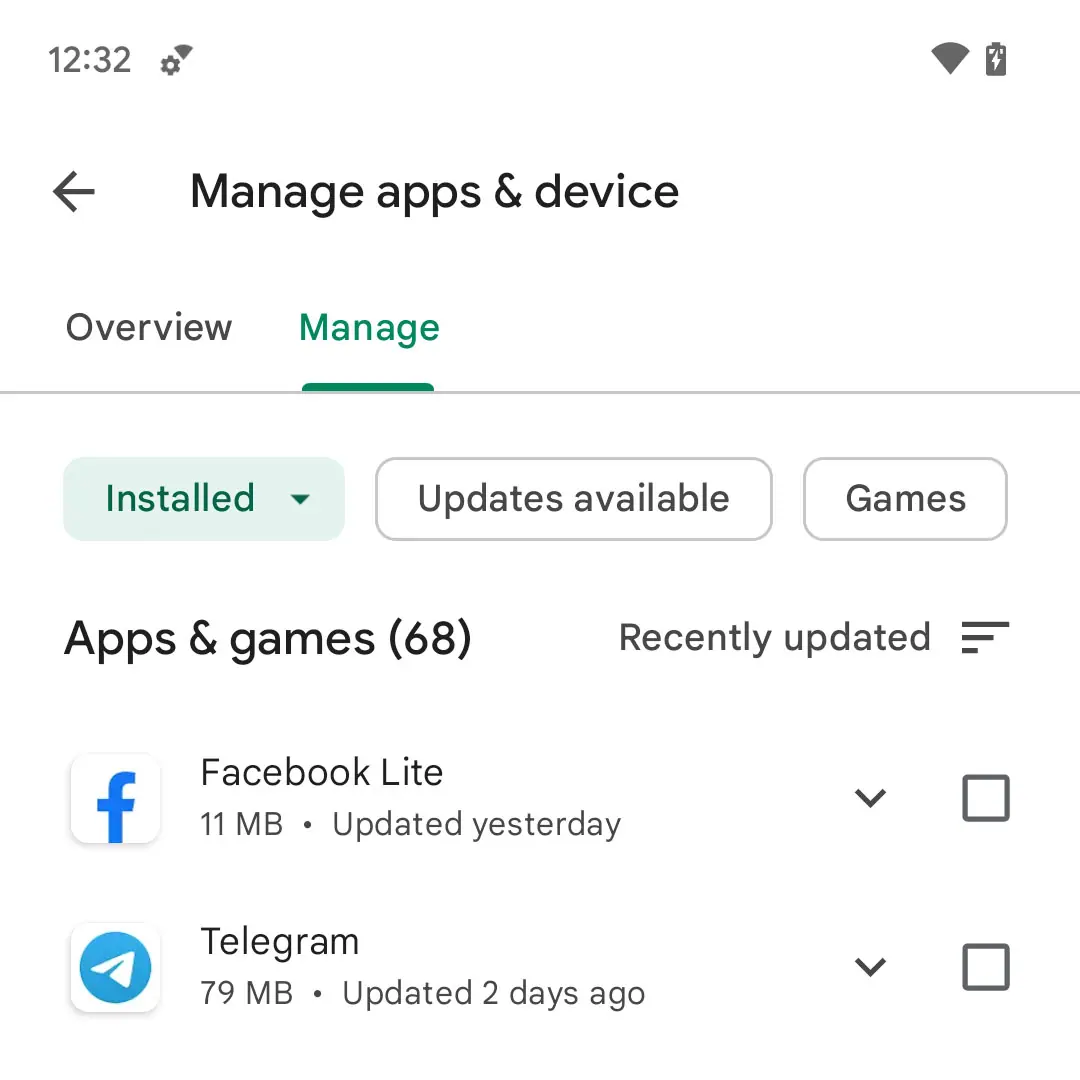Select Telegram using its checkbox
The width and height of the screenshot is (1080, 1080).
(985, 967)
